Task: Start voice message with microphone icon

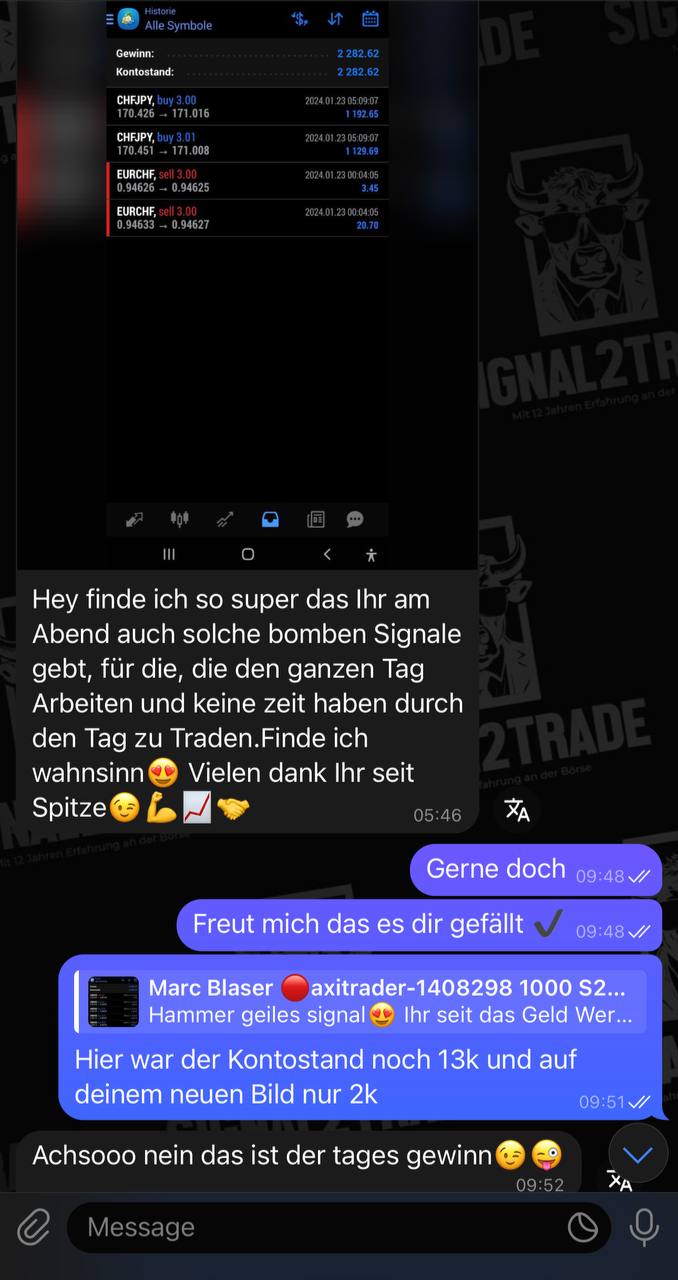Action: coord(644,1227)
